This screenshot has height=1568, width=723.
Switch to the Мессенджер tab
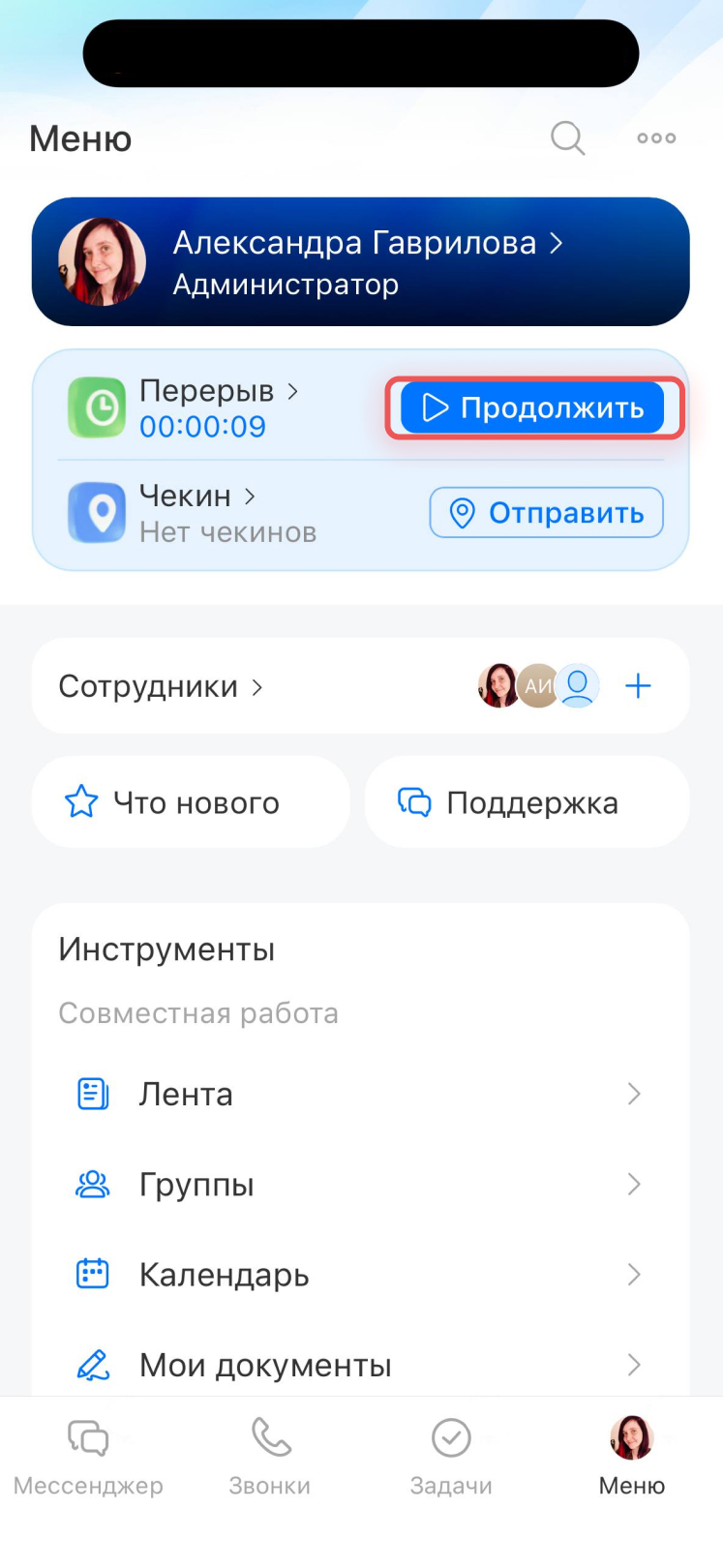coord(88,1457)
